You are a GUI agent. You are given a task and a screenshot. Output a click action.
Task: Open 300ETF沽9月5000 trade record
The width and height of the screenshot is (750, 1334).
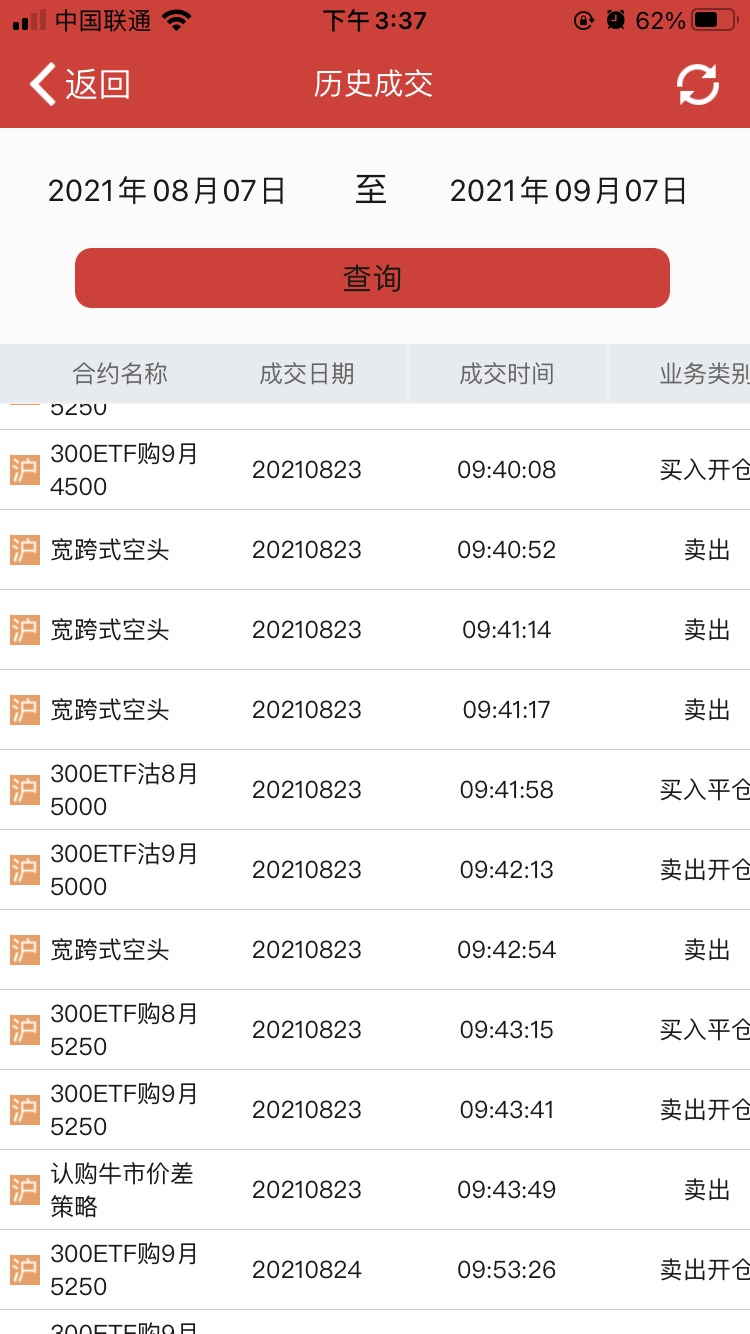(x=375, y=870)
